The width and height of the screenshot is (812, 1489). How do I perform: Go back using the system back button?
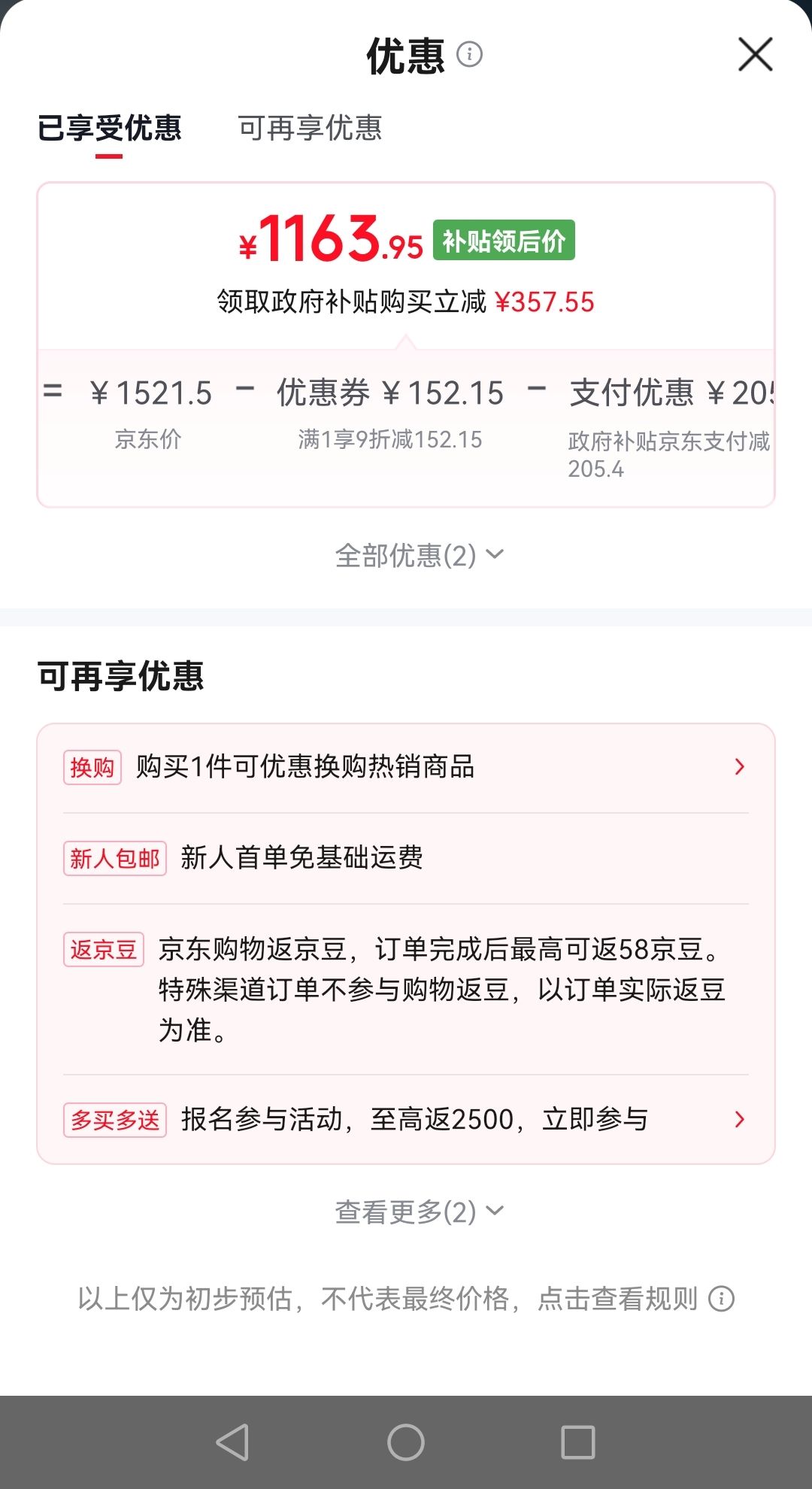[x=232, y=1442]
